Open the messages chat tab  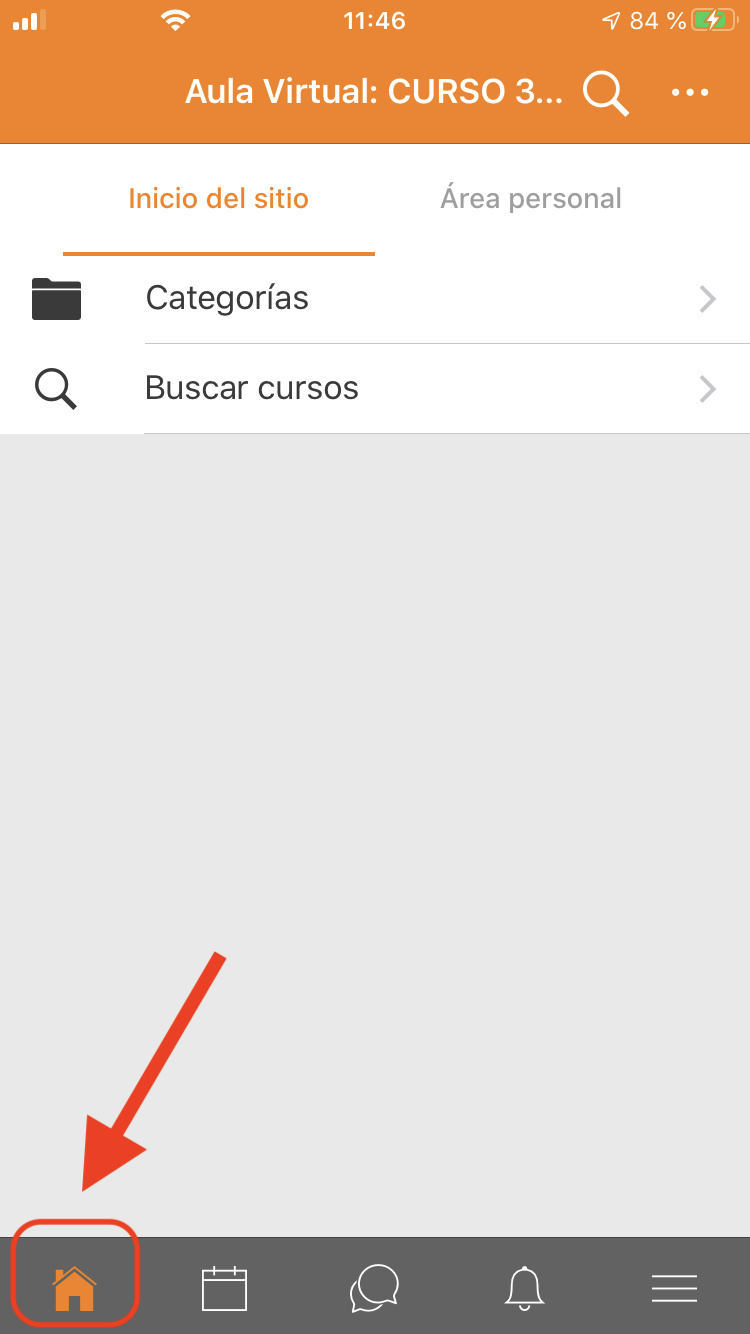click(x=375, y=1288)
